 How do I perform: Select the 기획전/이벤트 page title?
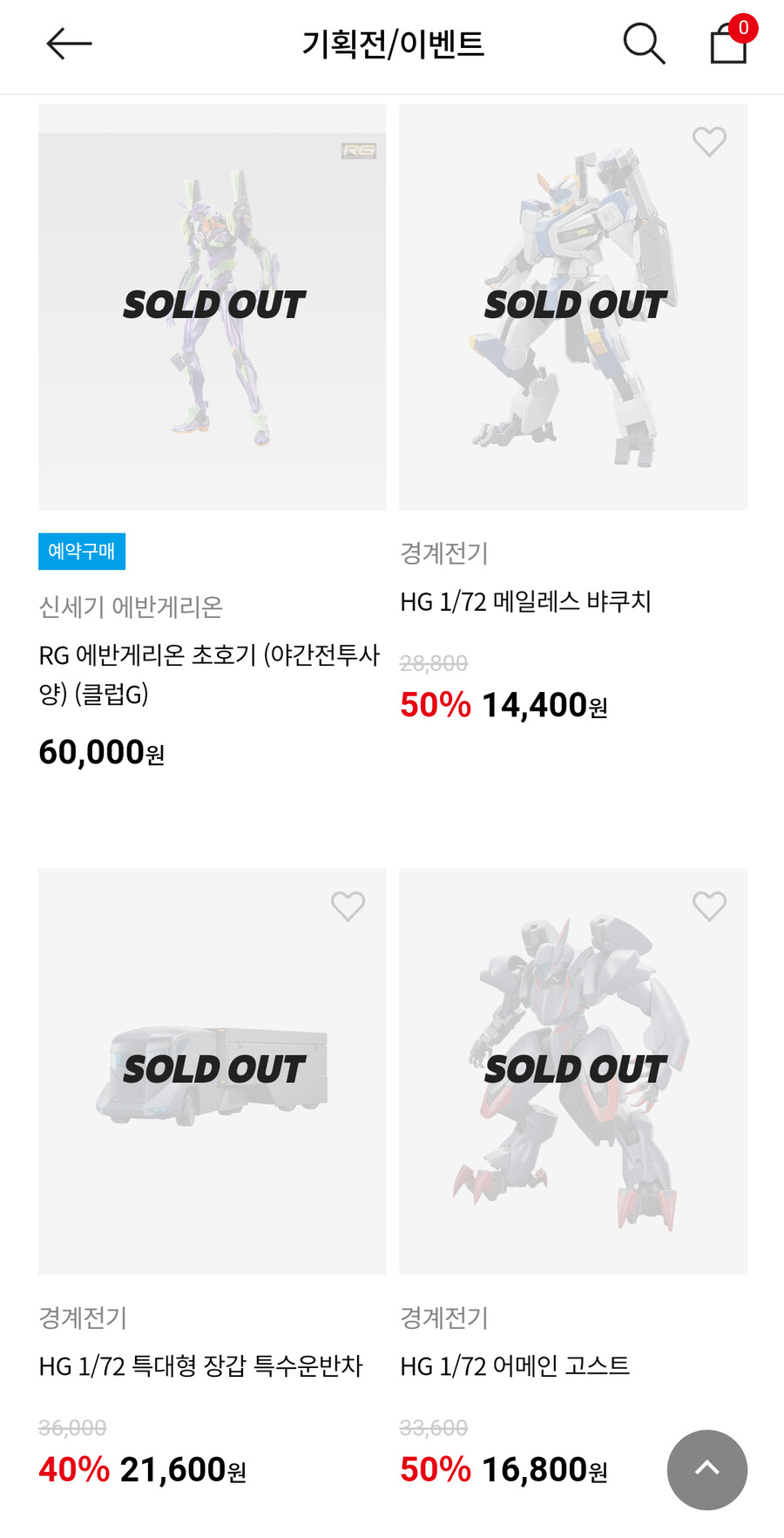pos(392,42)
